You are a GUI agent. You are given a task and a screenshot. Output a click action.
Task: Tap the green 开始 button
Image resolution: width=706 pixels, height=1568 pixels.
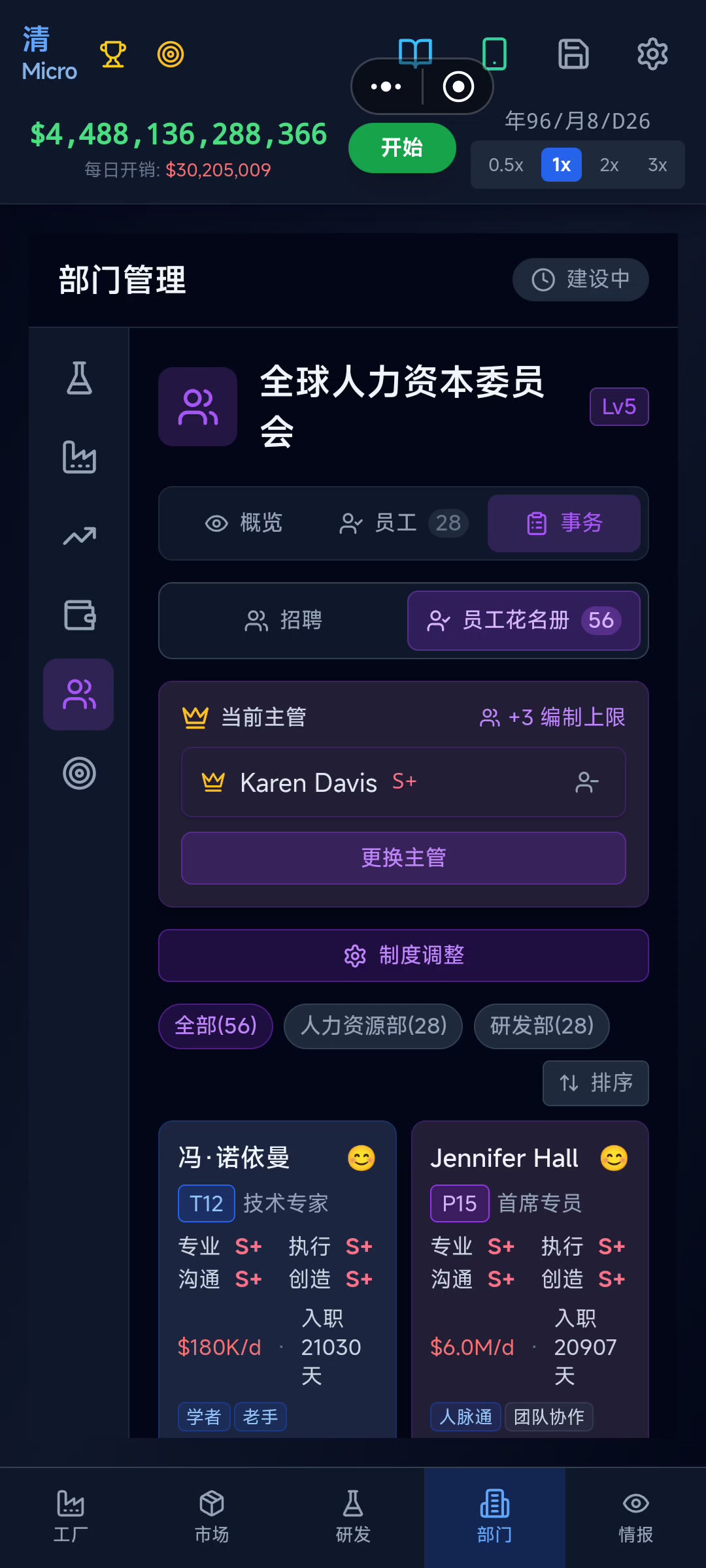[401, 148]
